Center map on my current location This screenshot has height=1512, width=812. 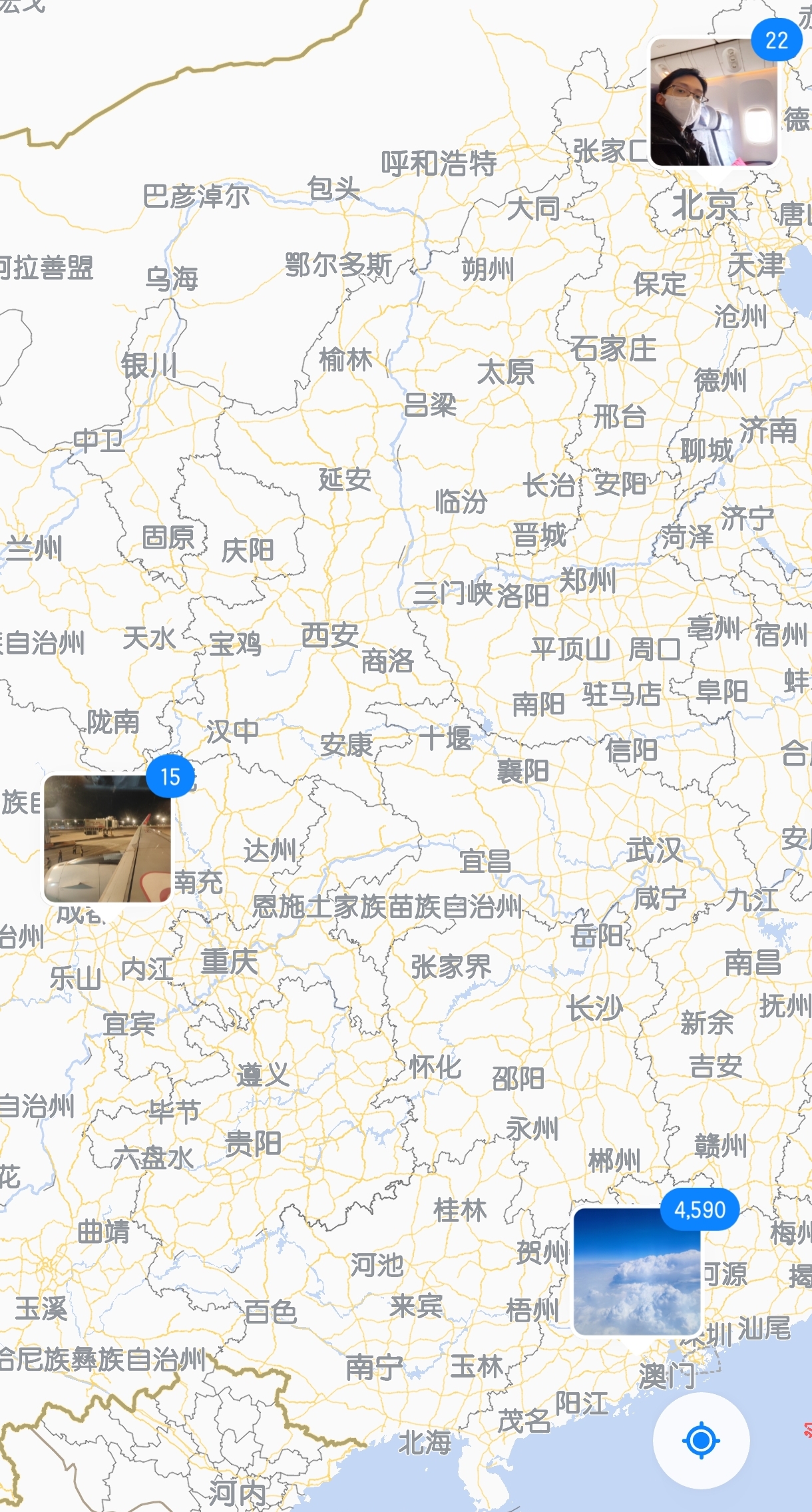[701, 1440]
